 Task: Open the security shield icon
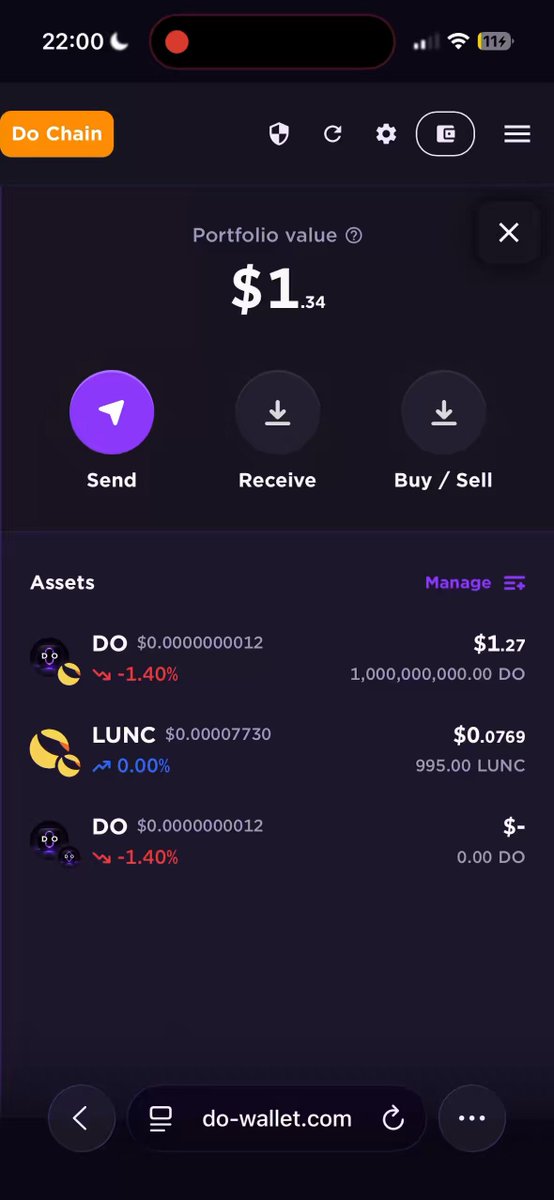(279, 134)
